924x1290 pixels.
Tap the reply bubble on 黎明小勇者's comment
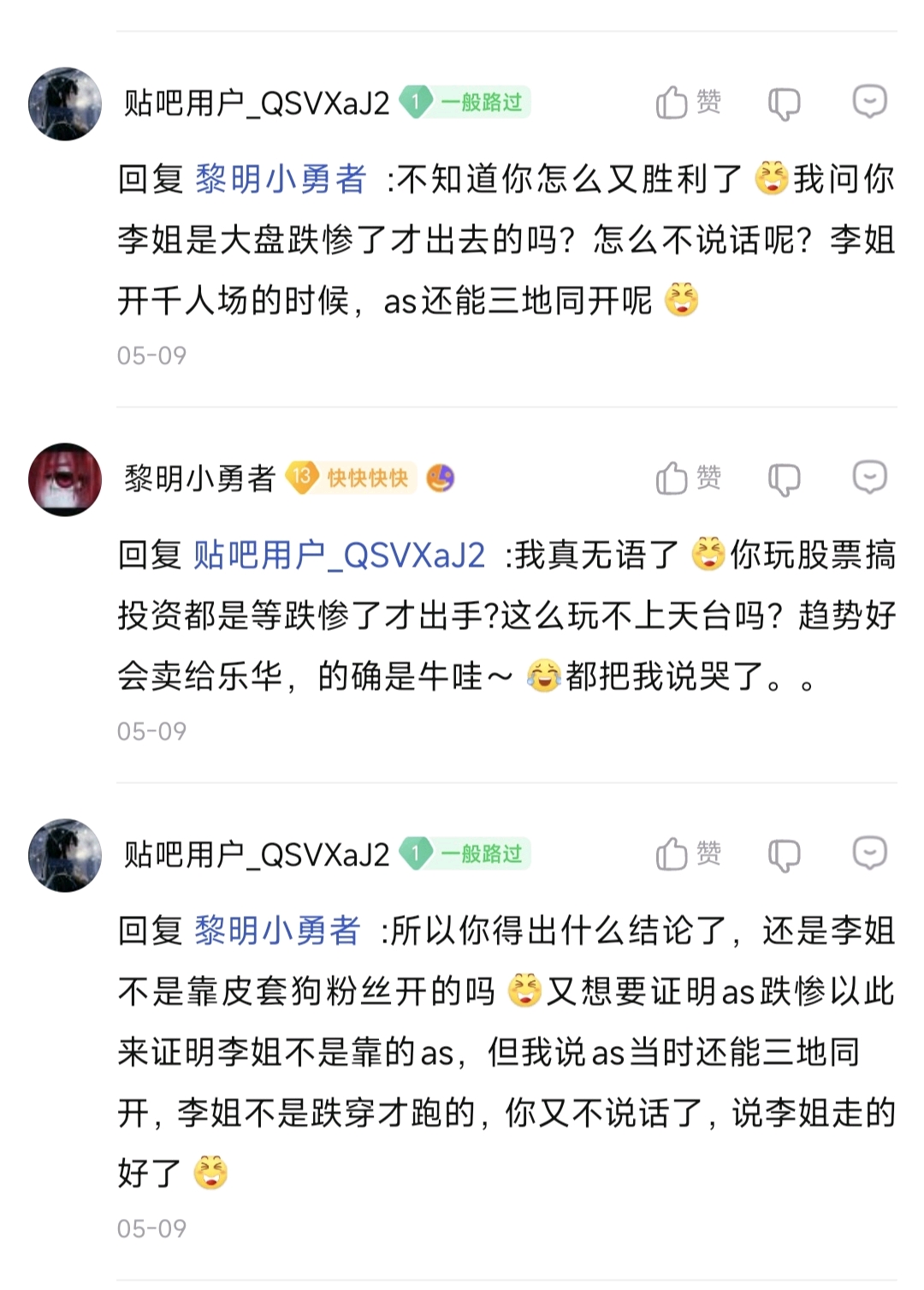tap(869, 478)
